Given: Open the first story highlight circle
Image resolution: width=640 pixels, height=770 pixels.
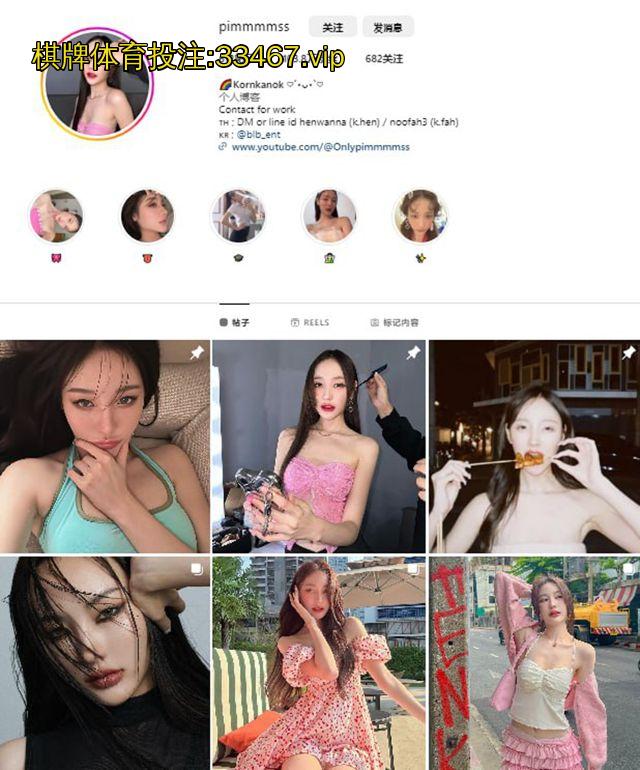Looking at the screenshot, I should pyautogui.click(x=56, y=216).
